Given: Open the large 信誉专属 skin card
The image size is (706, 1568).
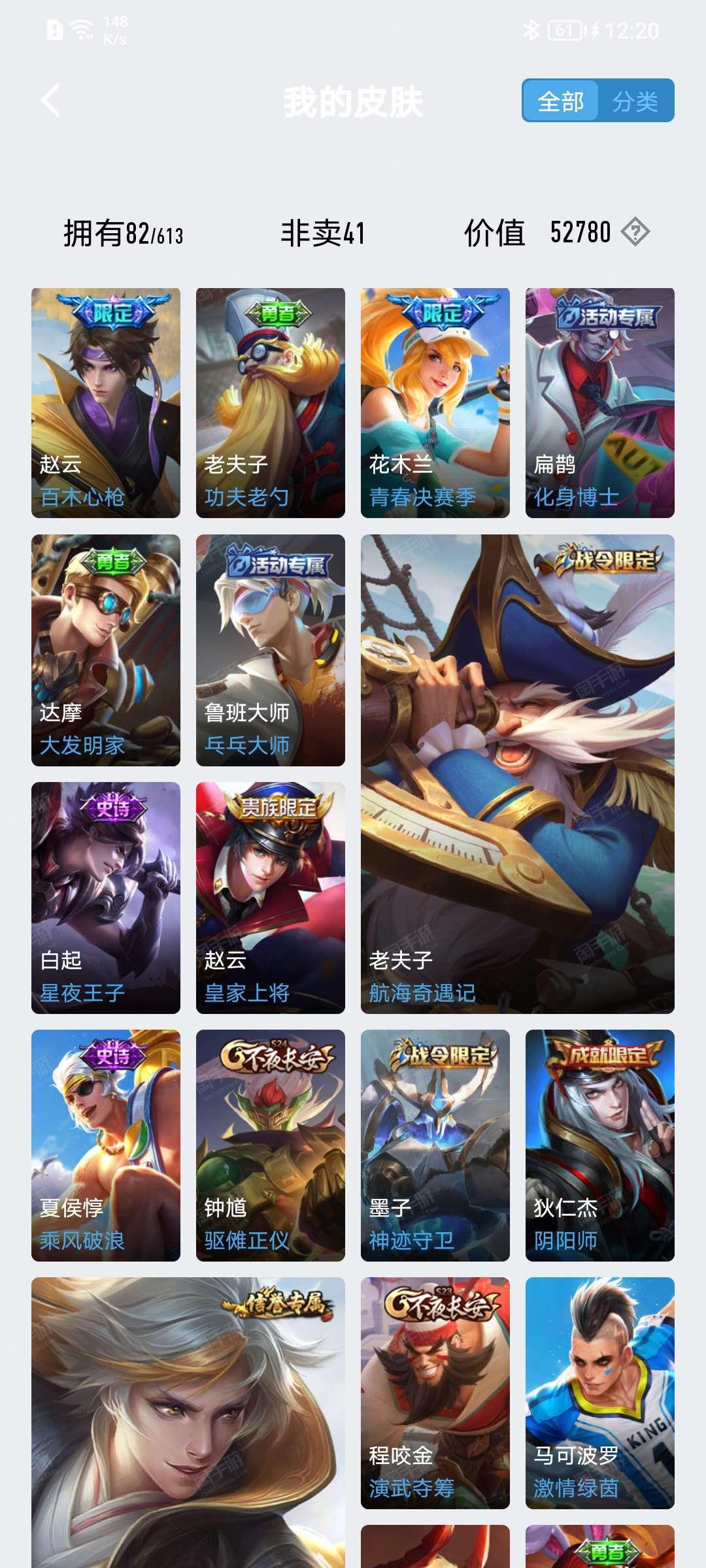Looking at the screenshot, I should (188, 1422).
